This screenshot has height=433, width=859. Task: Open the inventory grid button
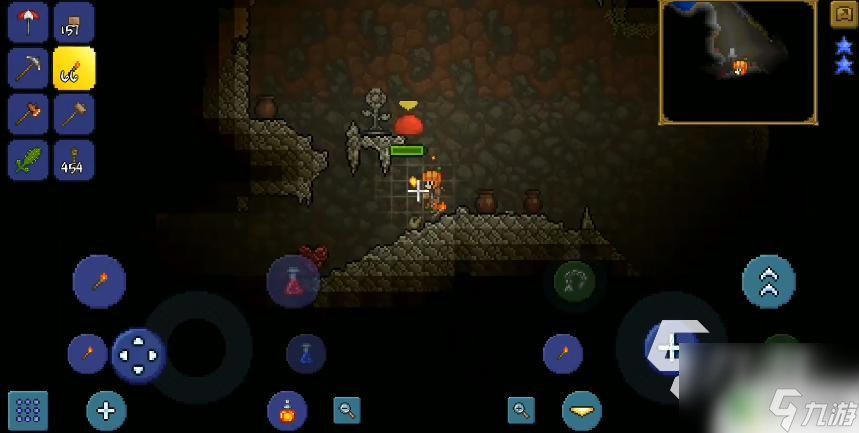point(28,410)
